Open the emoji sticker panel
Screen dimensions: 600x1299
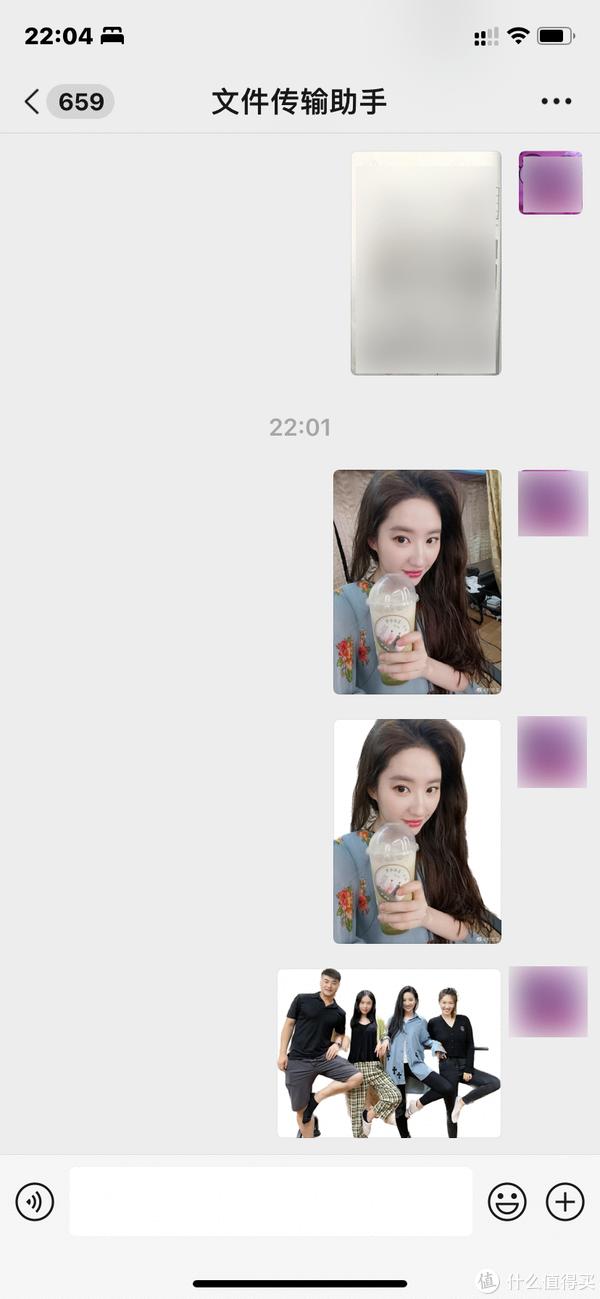tap(507, 1201)
